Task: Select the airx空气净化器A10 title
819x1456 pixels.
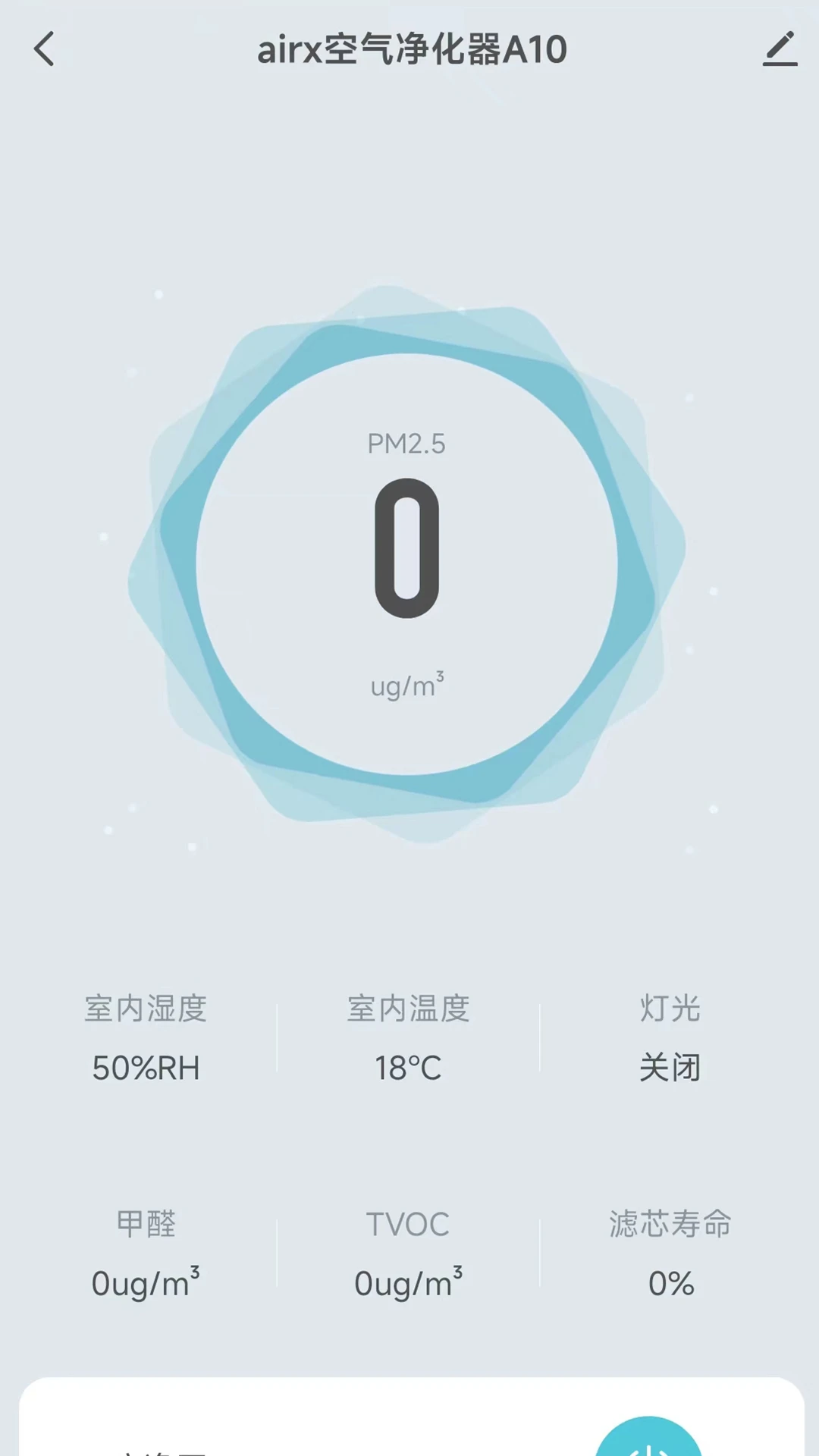Action: [x=409, y=50]
